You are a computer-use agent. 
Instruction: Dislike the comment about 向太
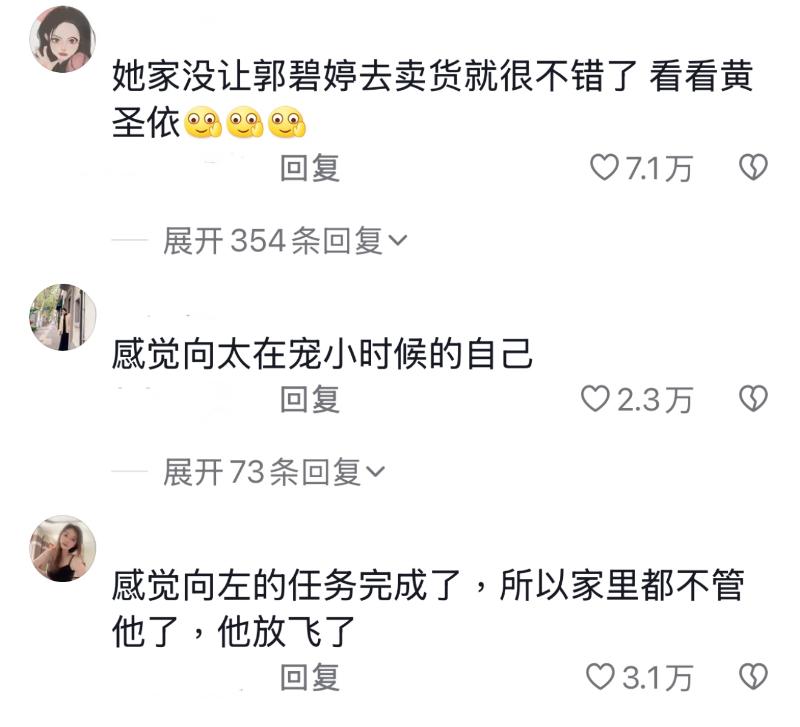click(752, 400)
